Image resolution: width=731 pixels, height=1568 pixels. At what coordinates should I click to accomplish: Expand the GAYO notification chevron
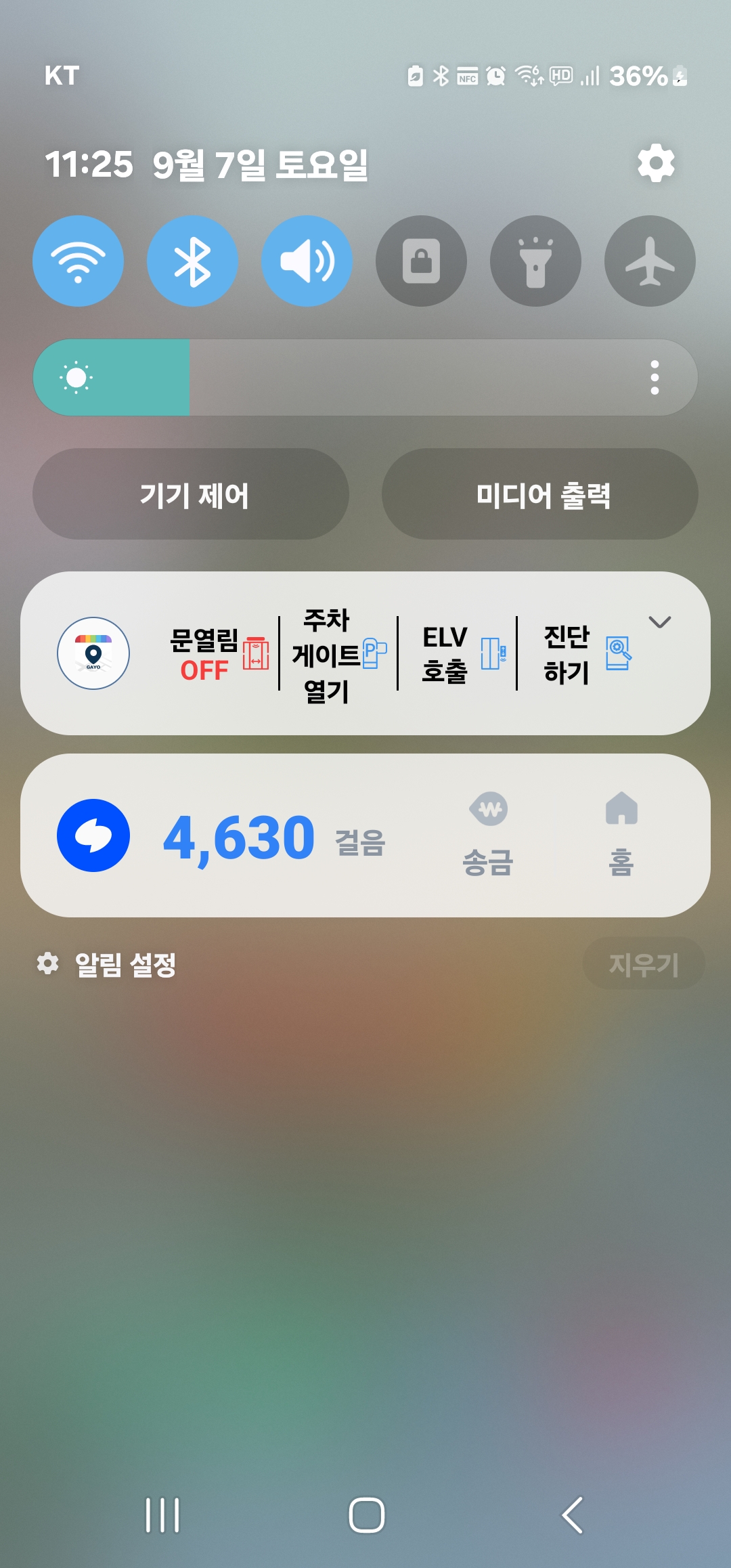660,622
